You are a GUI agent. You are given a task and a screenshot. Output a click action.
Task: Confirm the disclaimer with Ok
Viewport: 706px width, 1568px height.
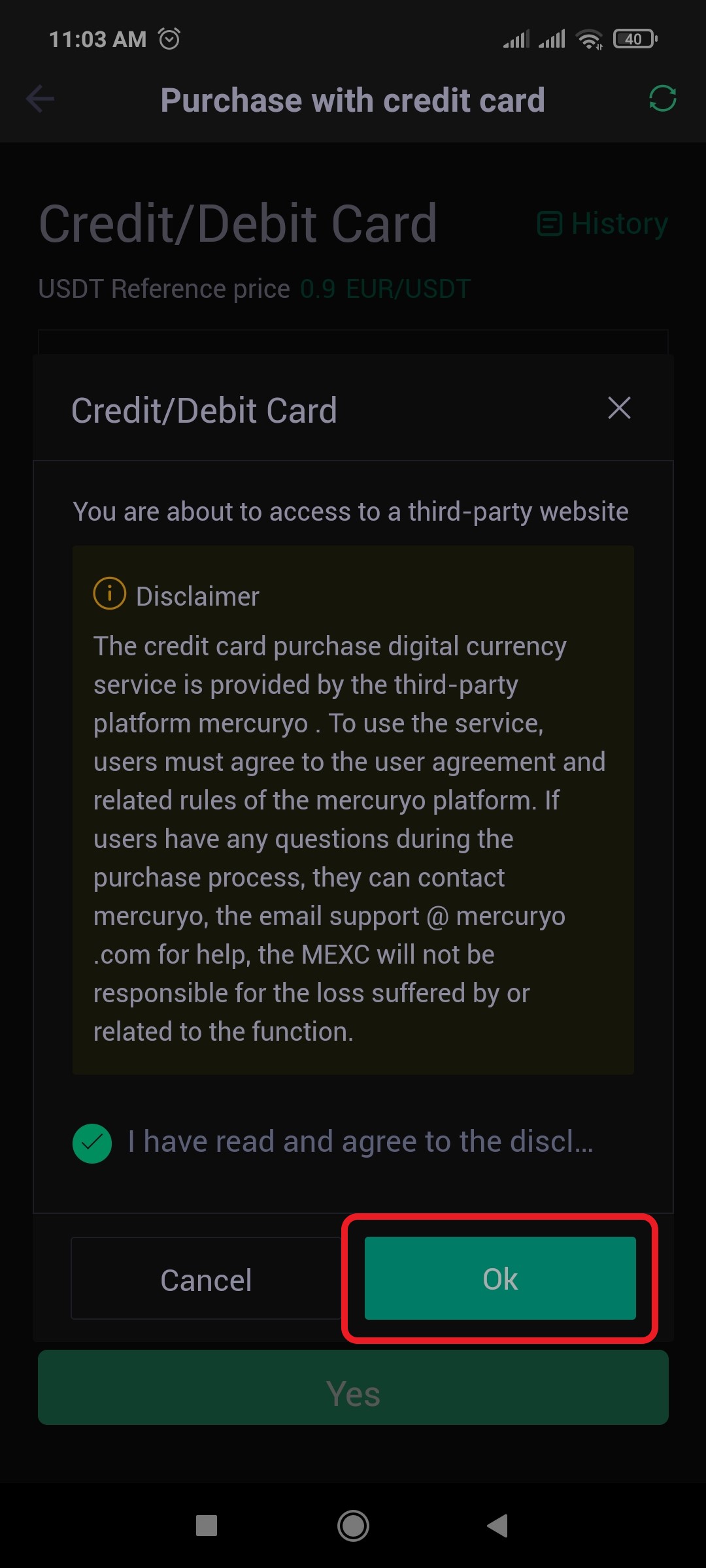tap(500, 1278)
